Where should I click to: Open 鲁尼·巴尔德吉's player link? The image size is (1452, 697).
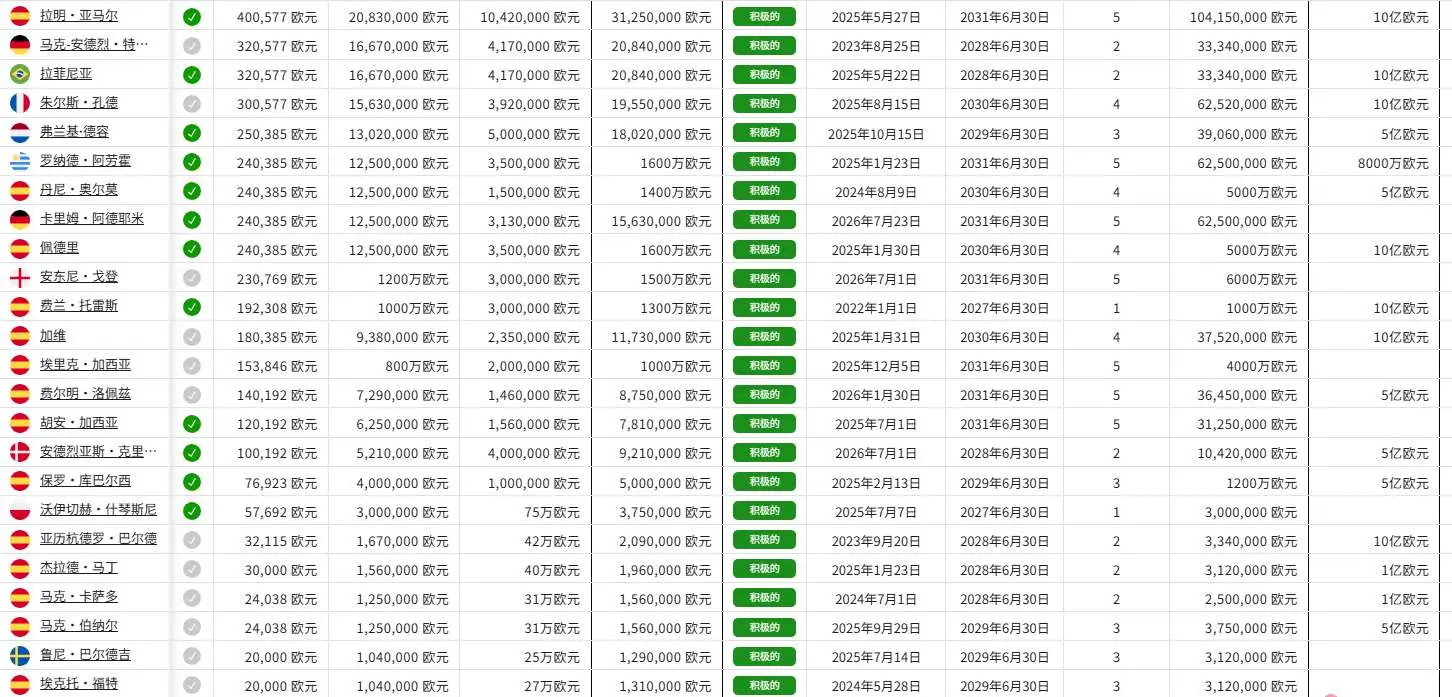coord(85,654)
